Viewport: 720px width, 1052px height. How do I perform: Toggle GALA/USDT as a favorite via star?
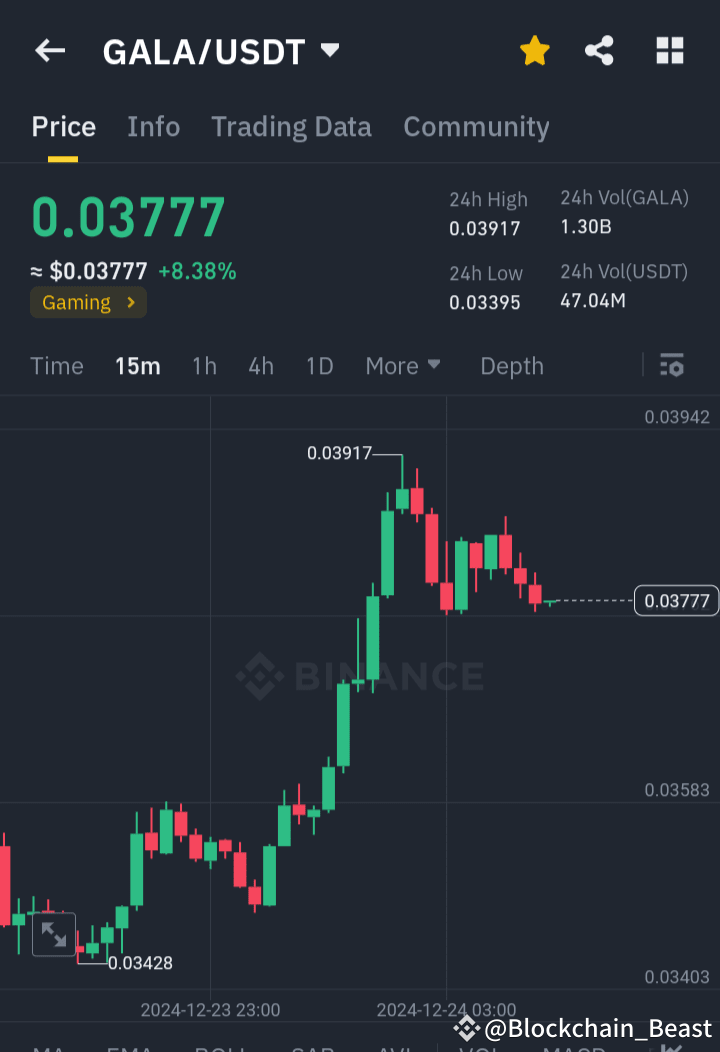tap(534, 50)
